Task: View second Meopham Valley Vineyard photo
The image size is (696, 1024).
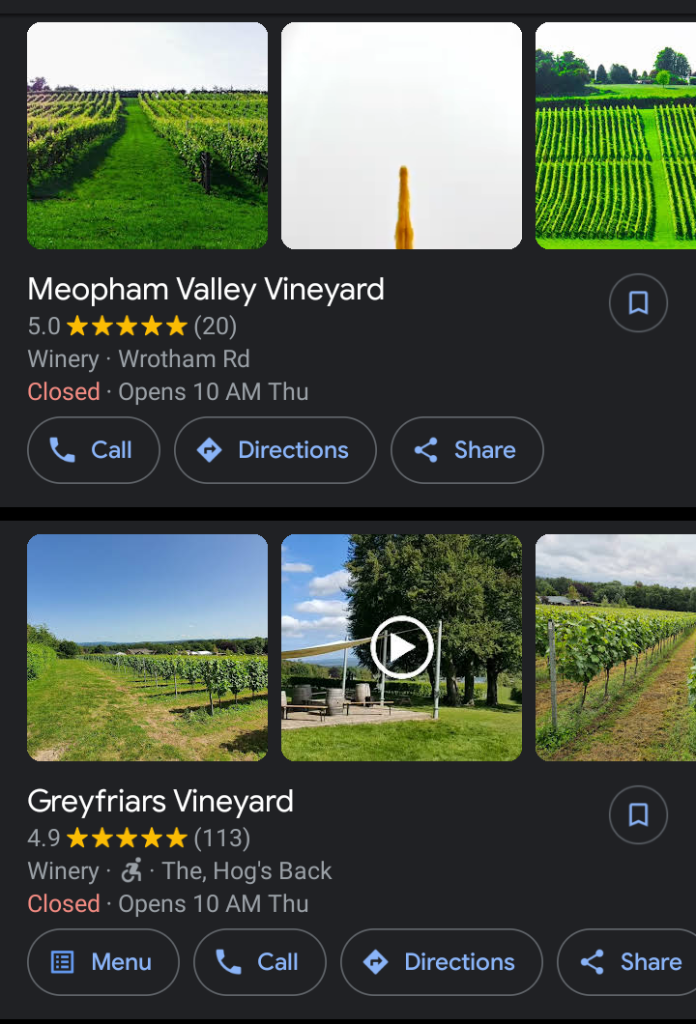Action: click(x=401, y=136)
